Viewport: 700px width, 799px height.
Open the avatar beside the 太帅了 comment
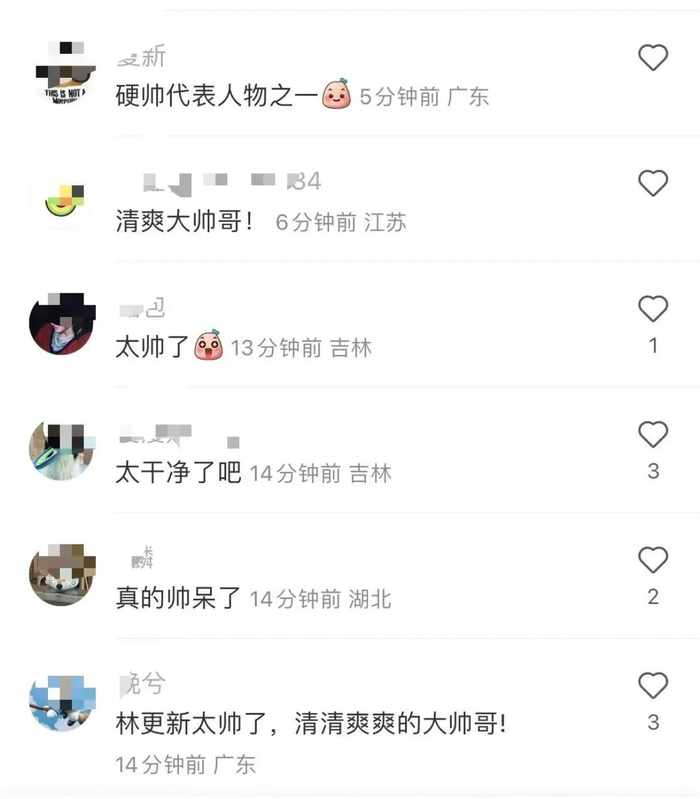(x=63, y=324)
